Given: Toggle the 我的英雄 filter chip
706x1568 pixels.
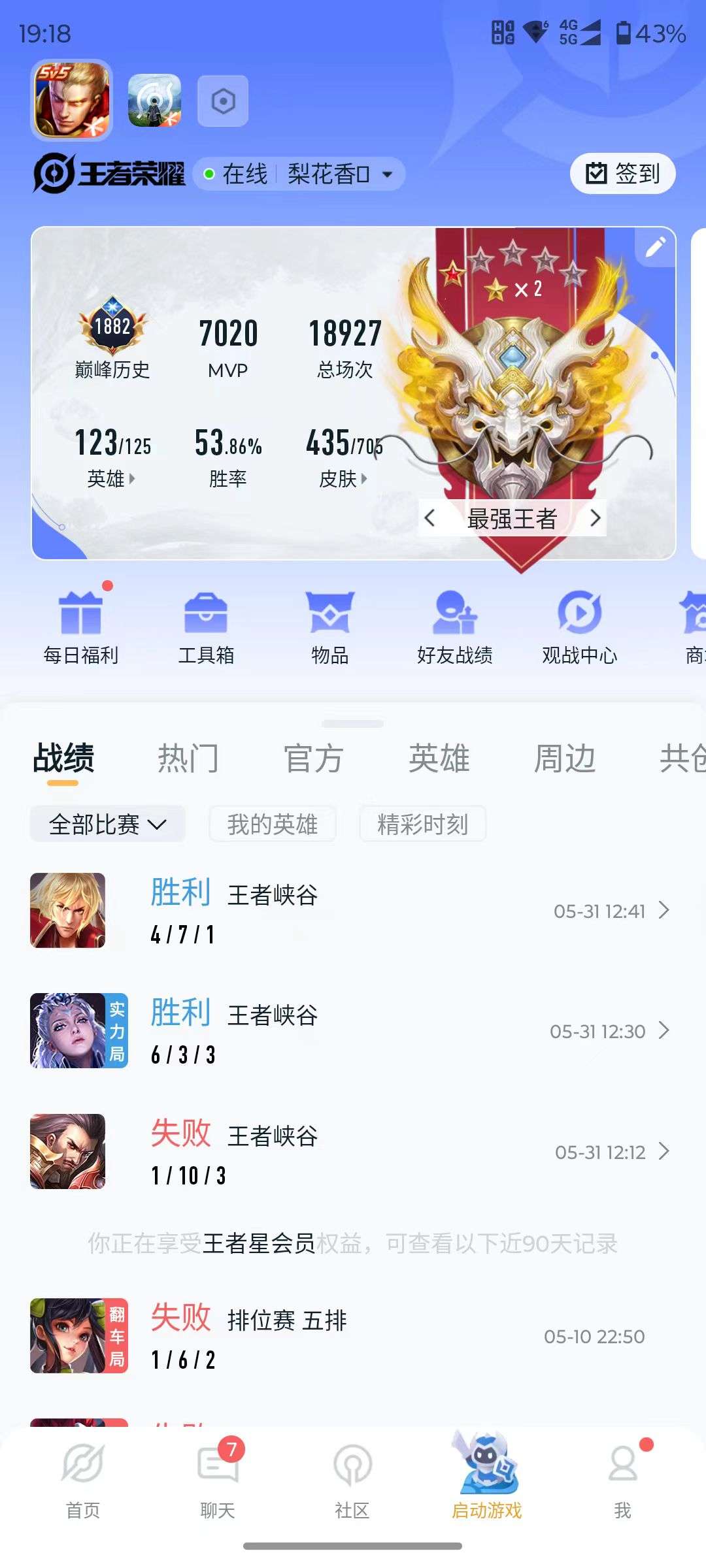Looking at the screenshot, I should (272, 824).
